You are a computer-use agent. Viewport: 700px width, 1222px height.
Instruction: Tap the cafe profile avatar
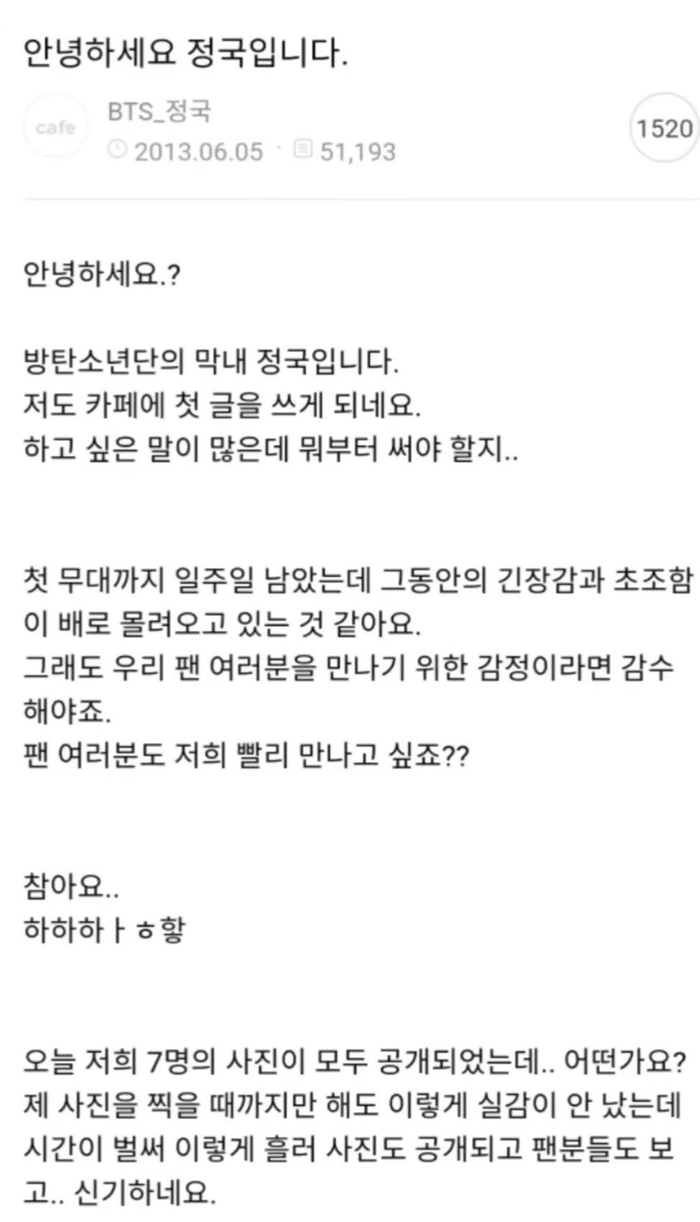coord(56,127)
